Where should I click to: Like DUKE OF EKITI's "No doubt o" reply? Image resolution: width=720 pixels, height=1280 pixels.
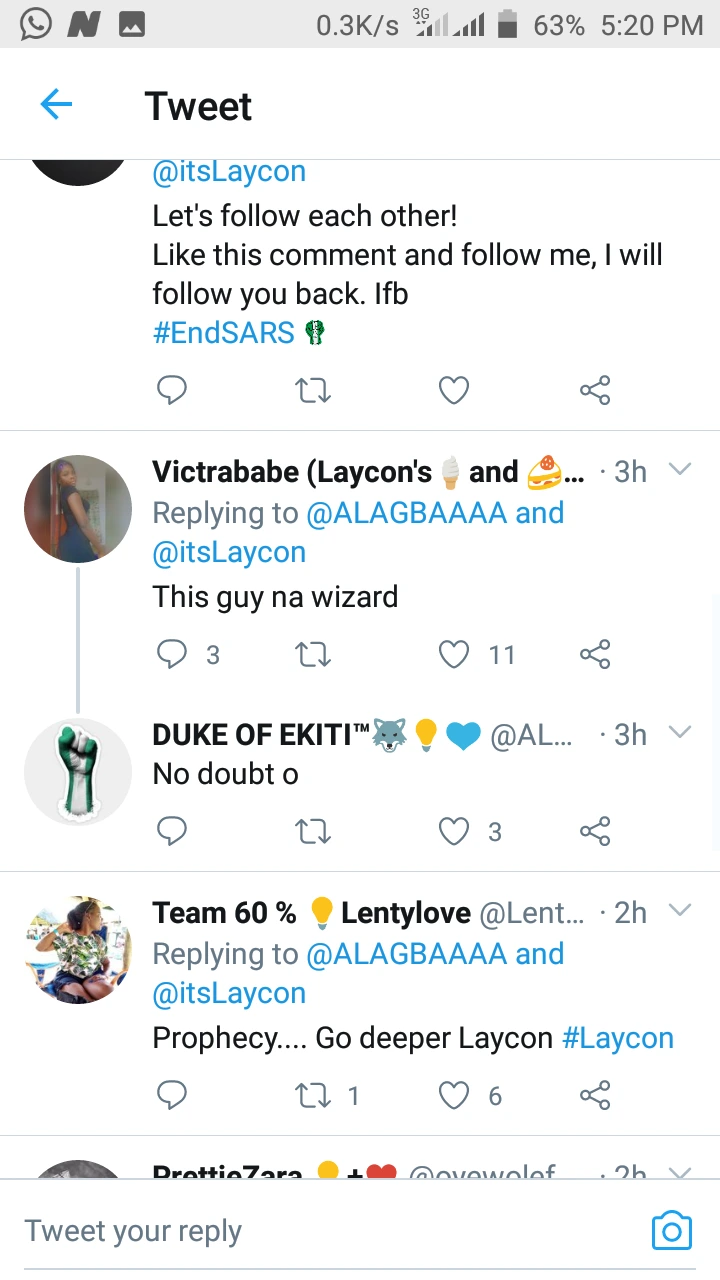(x=455, y=832)
